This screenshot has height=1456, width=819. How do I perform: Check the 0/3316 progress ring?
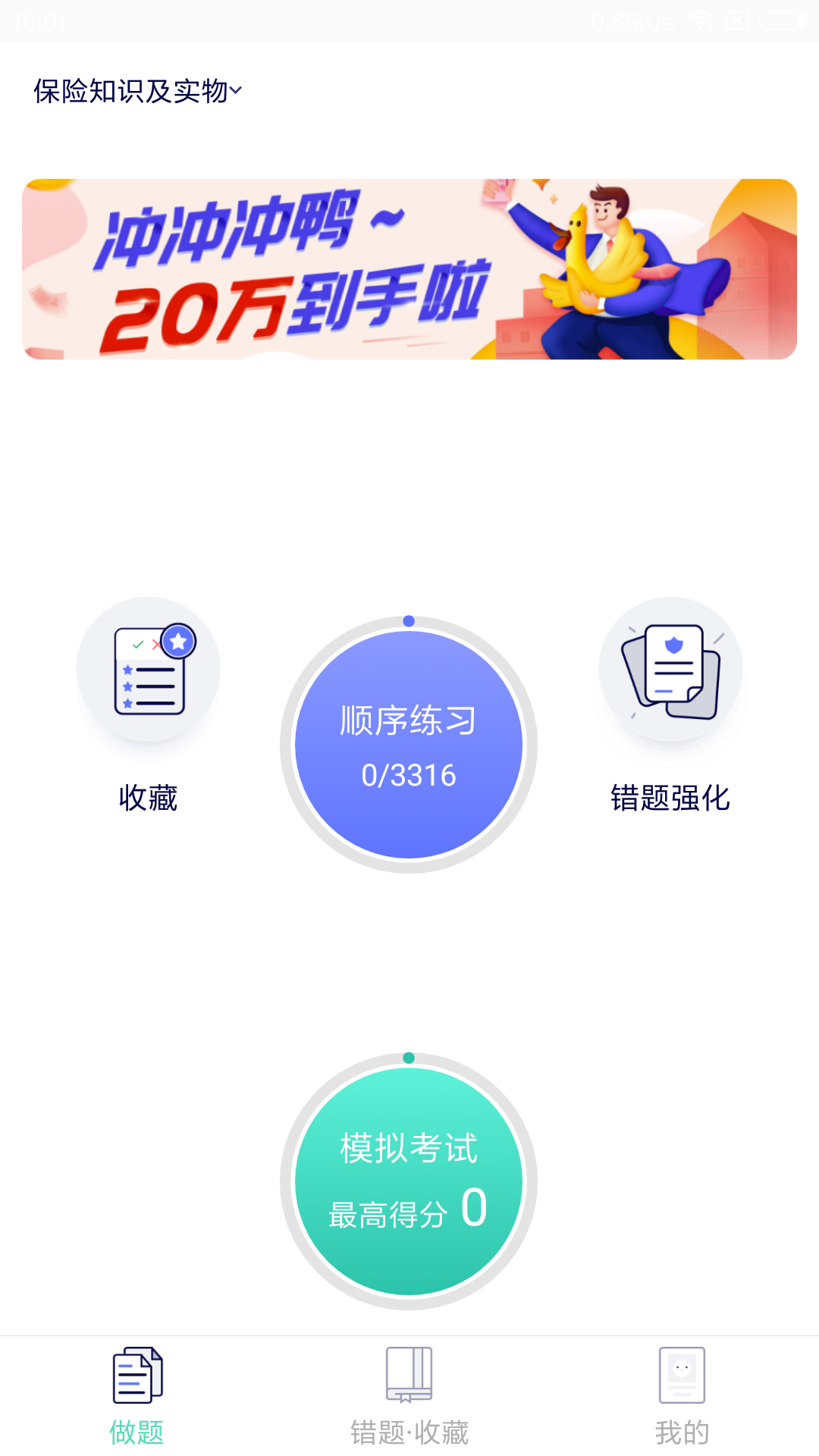click(409, 775)
